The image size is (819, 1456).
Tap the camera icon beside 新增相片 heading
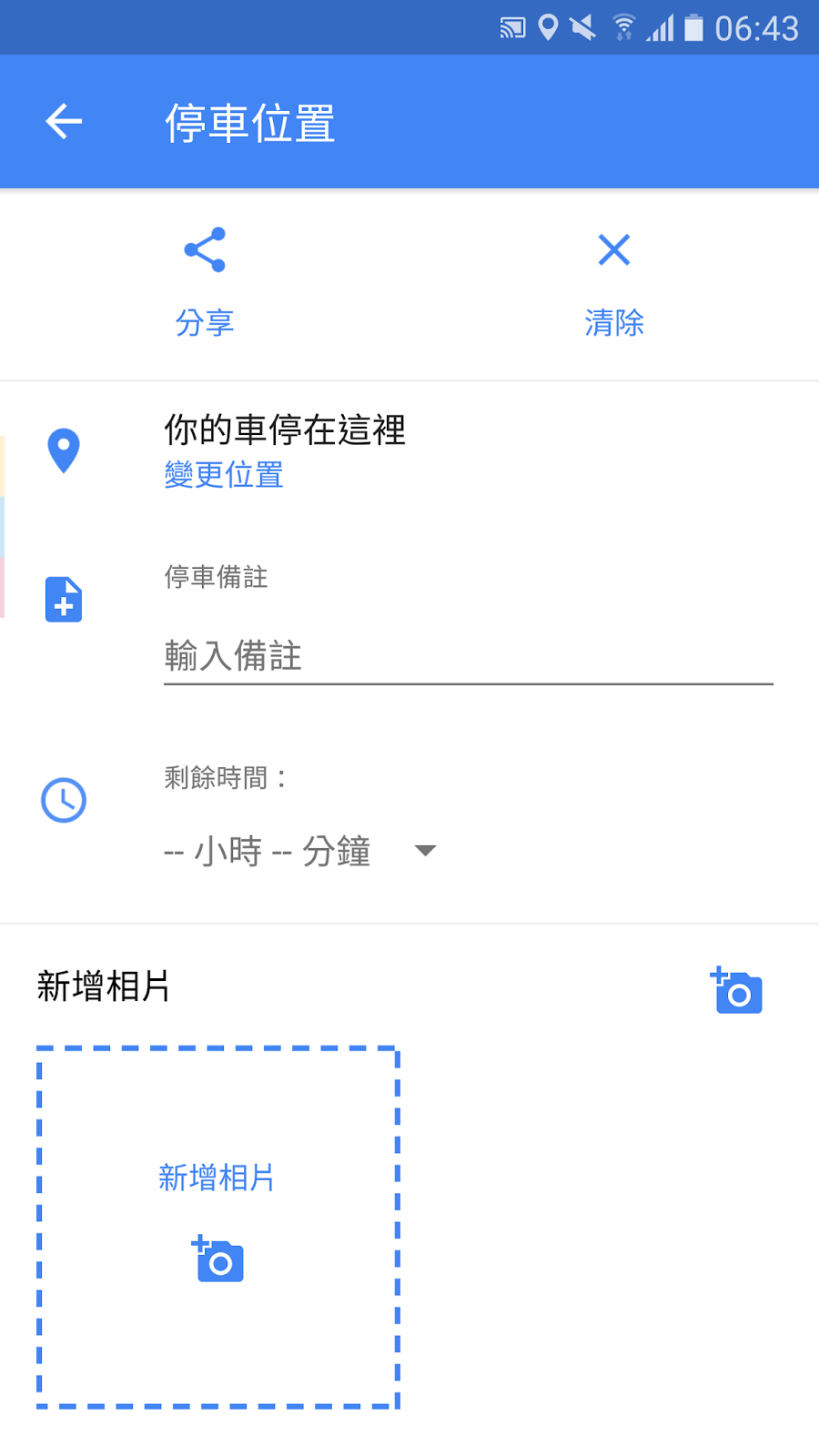[x=736, y=990]
